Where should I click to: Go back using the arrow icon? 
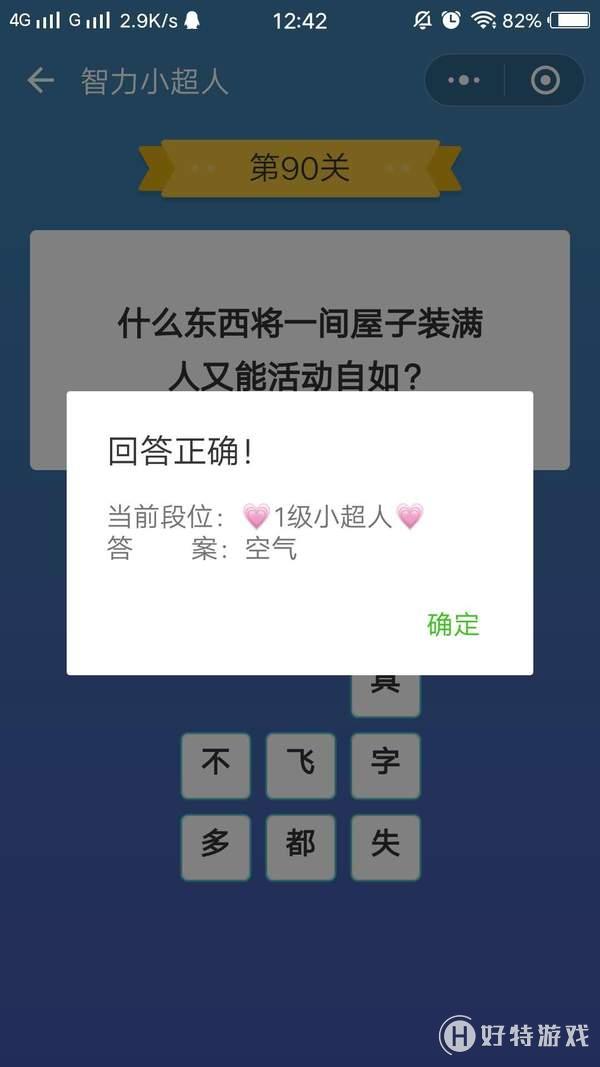tap(40, 81)
